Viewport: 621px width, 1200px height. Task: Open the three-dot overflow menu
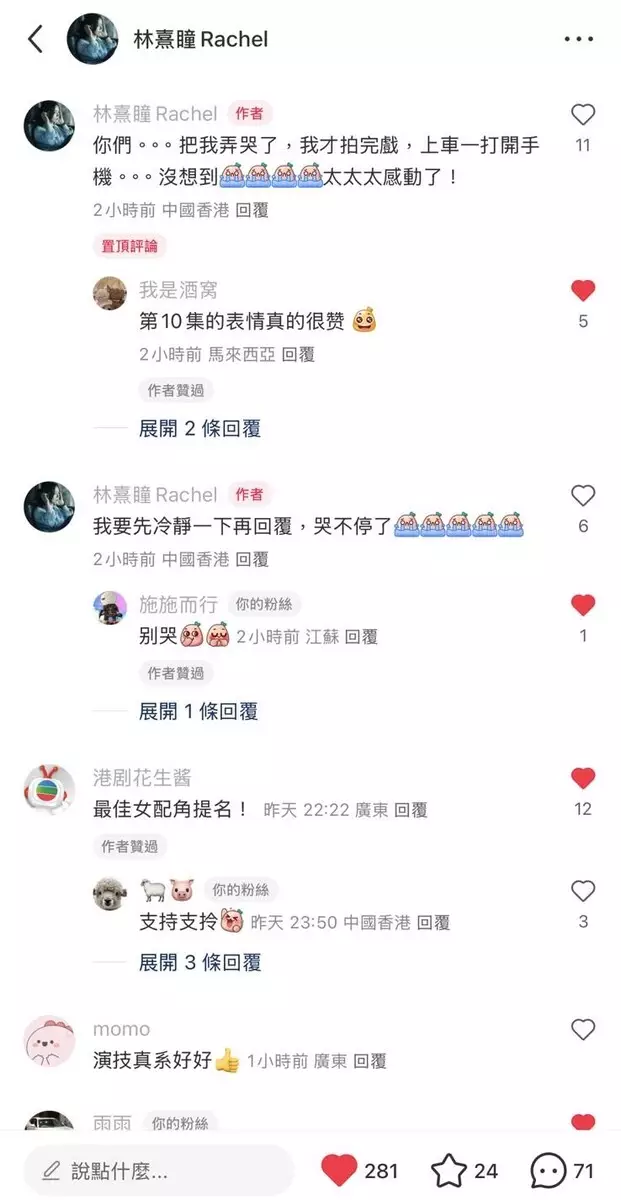coord(579,39)
